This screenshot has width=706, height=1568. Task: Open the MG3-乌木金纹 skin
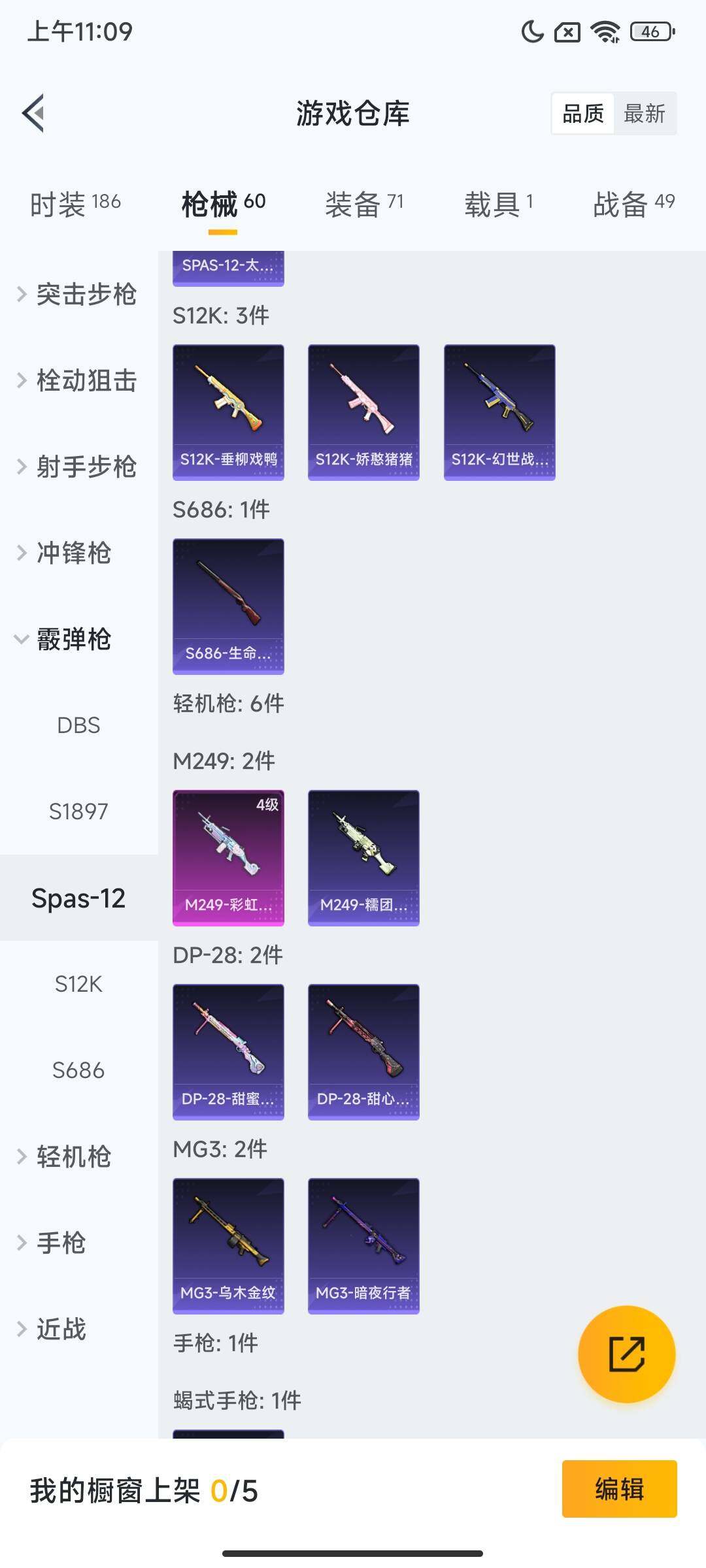coord(229,1245)
